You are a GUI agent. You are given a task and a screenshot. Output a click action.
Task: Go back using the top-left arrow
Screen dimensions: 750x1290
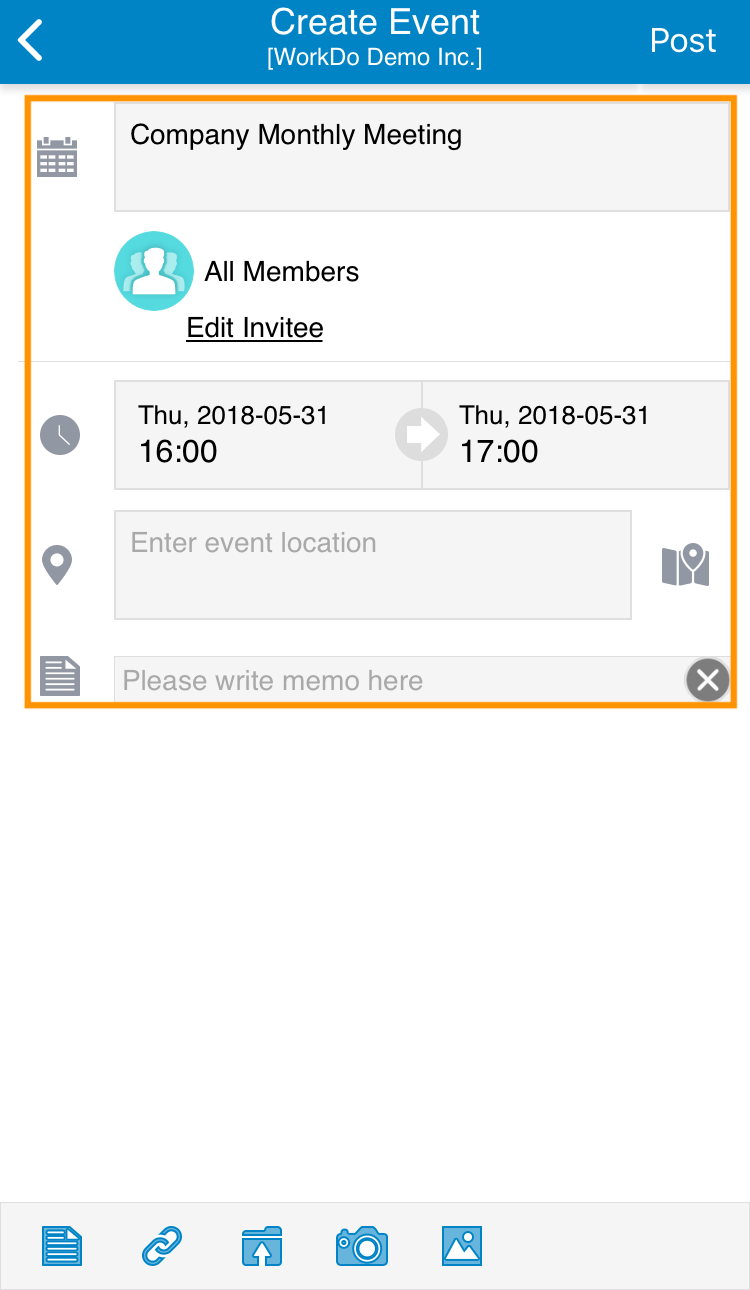(32, 41)
